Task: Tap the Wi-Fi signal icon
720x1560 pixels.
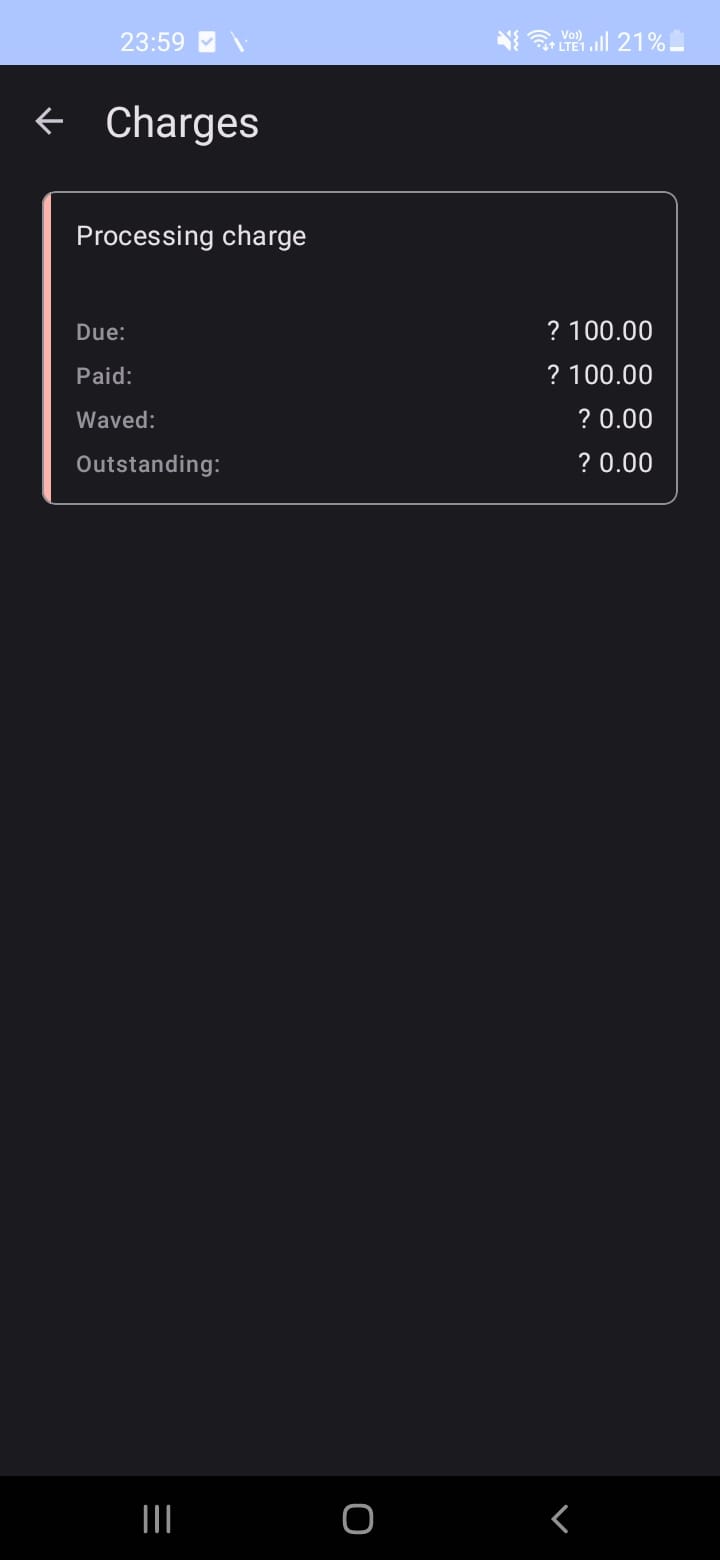Action: (x=538, y=40)
